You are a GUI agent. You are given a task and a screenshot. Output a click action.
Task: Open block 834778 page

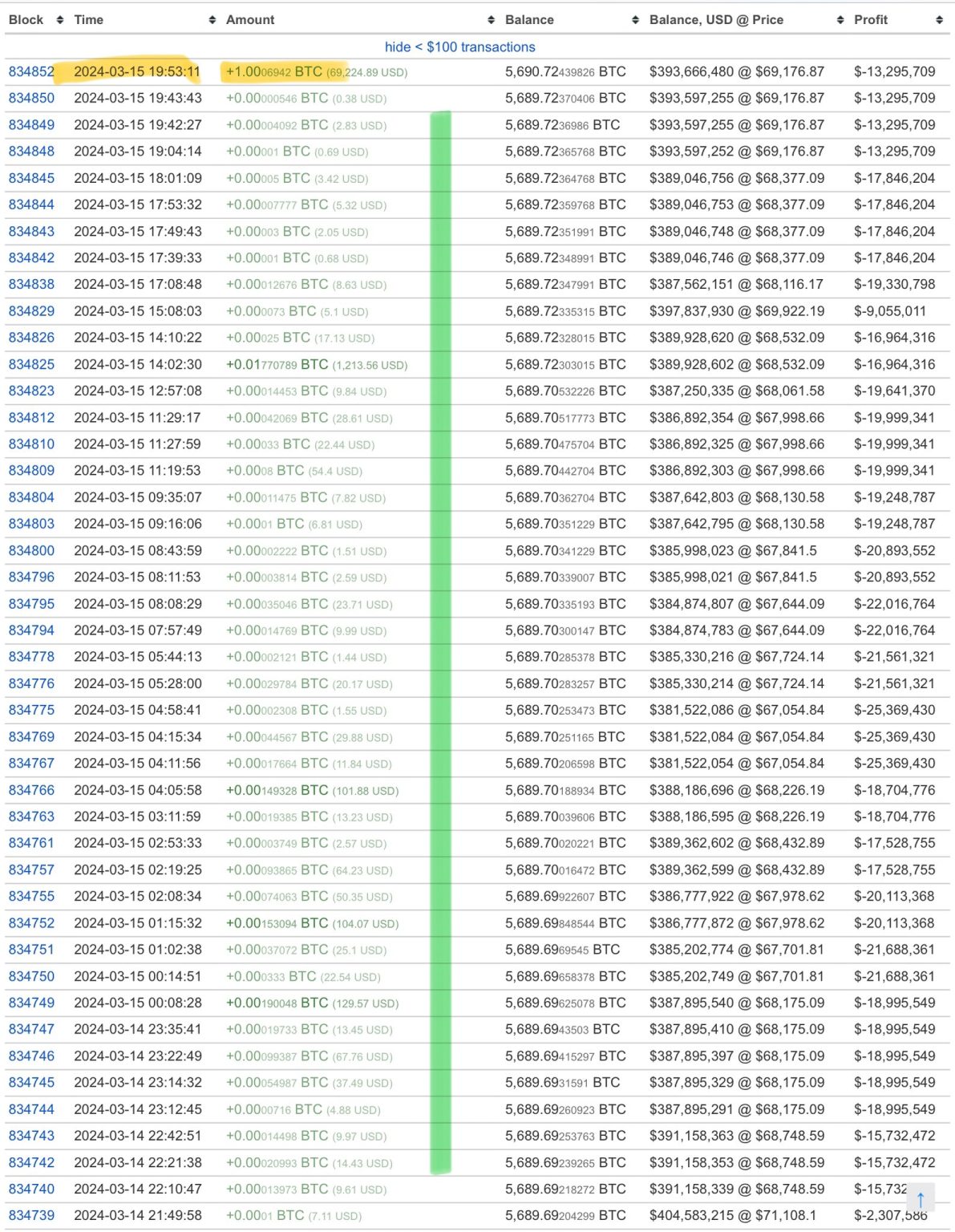tap(31, 656)
